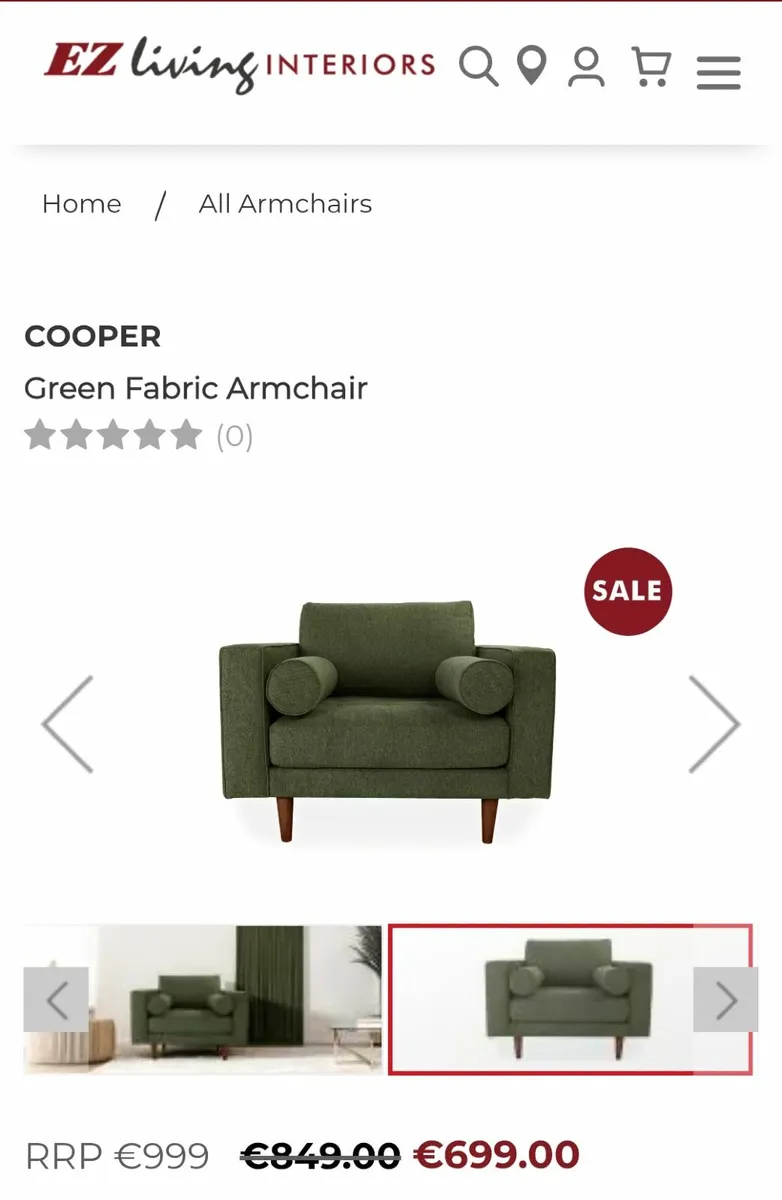Open the star rating reviews
The width and height of the screenshot is (782, 1200).
tap(138, 436)
